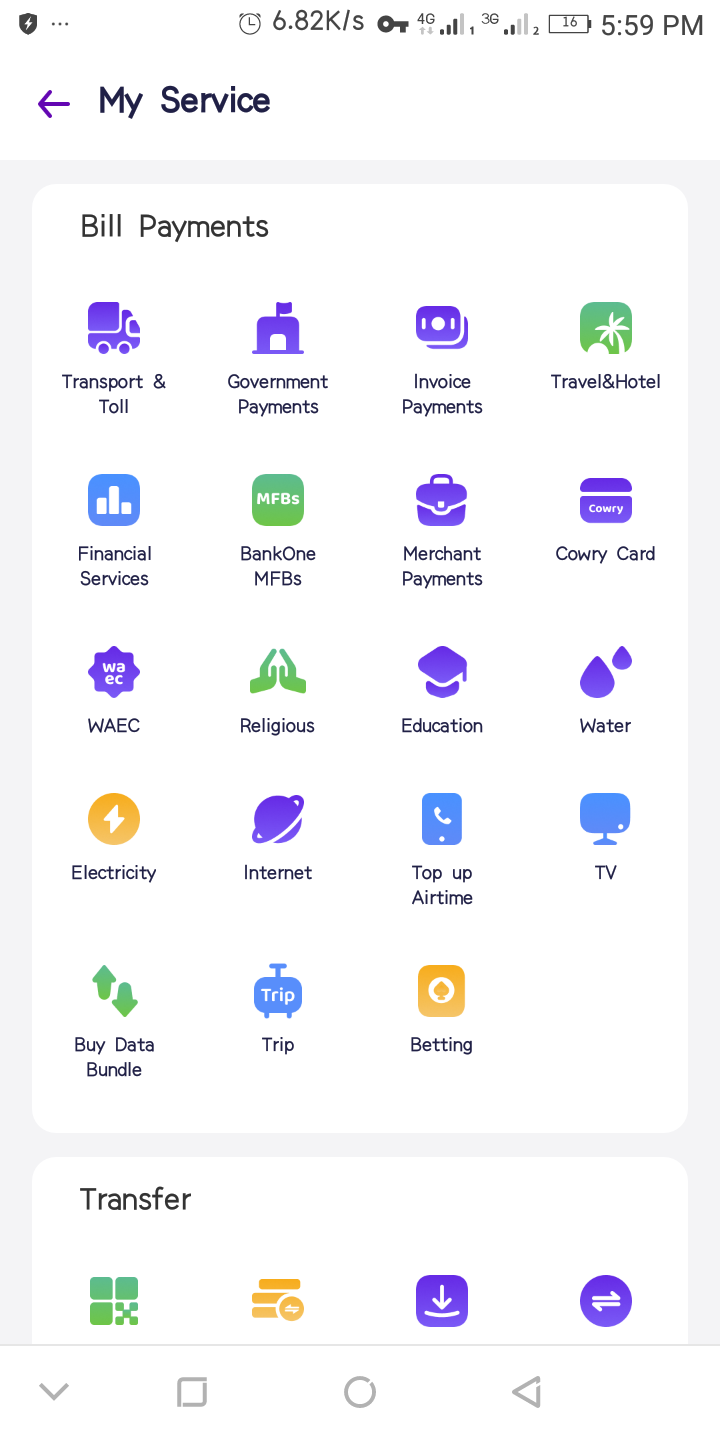Select Internet service
Viewport: 720px width, 1440px height.
[x=278, y=838]
